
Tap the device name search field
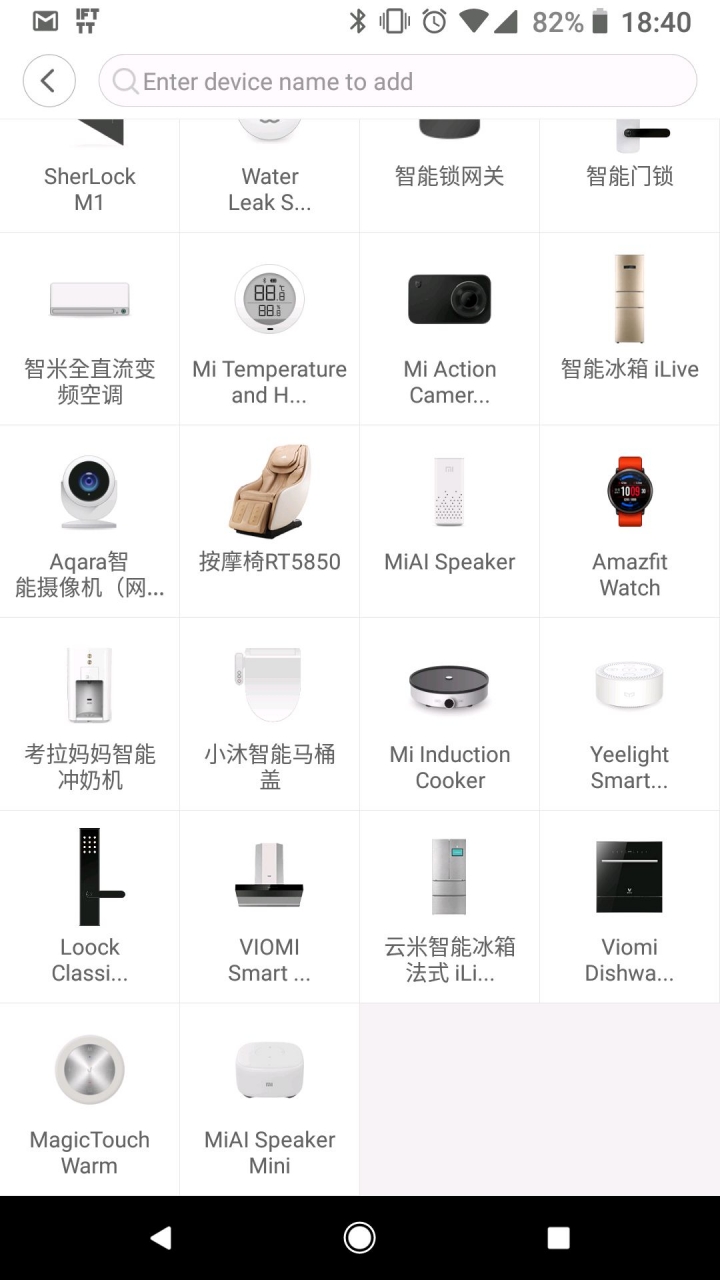click(x=398, y=81)
